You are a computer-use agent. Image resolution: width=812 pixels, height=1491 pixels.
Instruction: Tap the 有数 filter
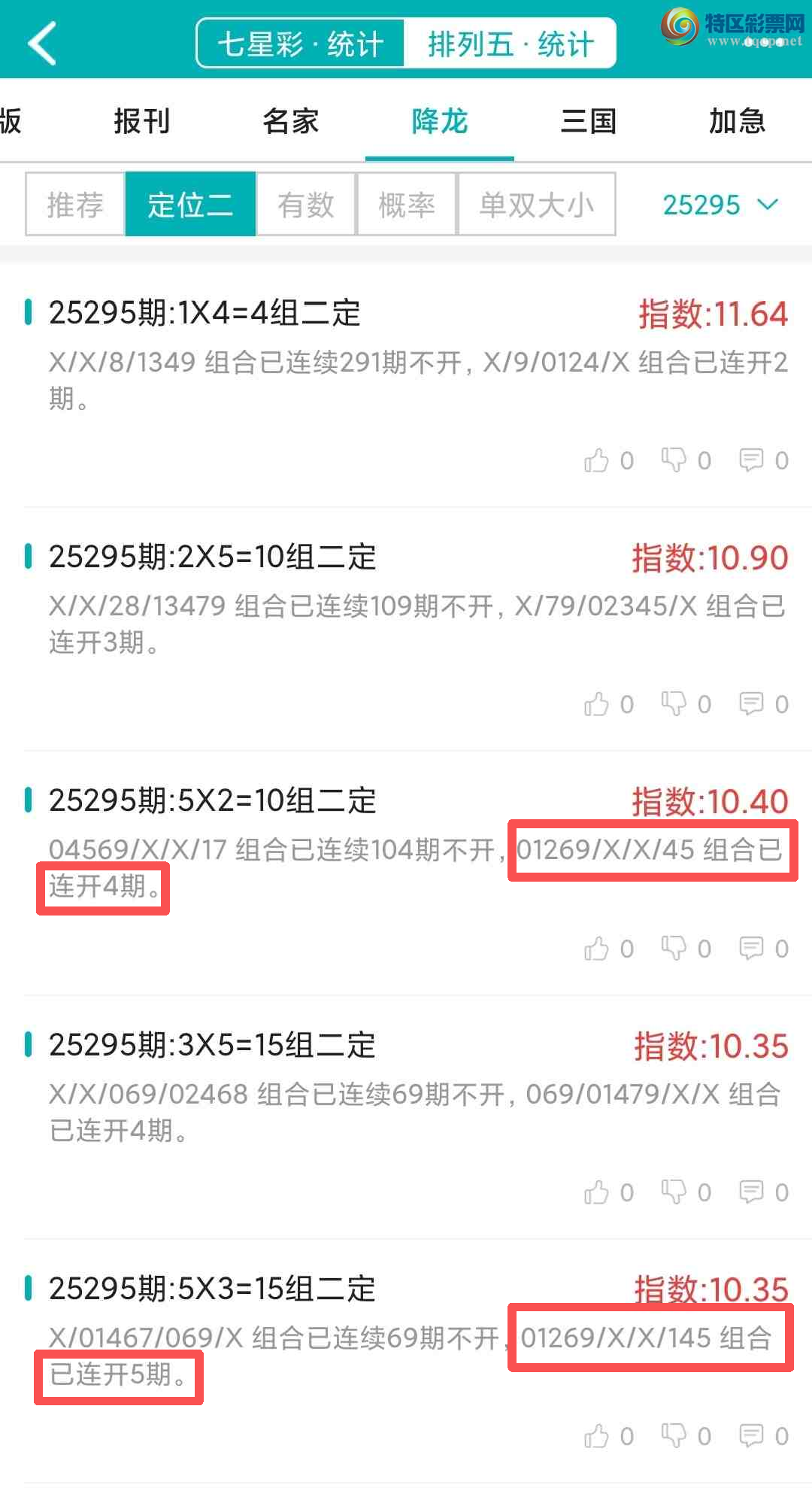point(306,205)
